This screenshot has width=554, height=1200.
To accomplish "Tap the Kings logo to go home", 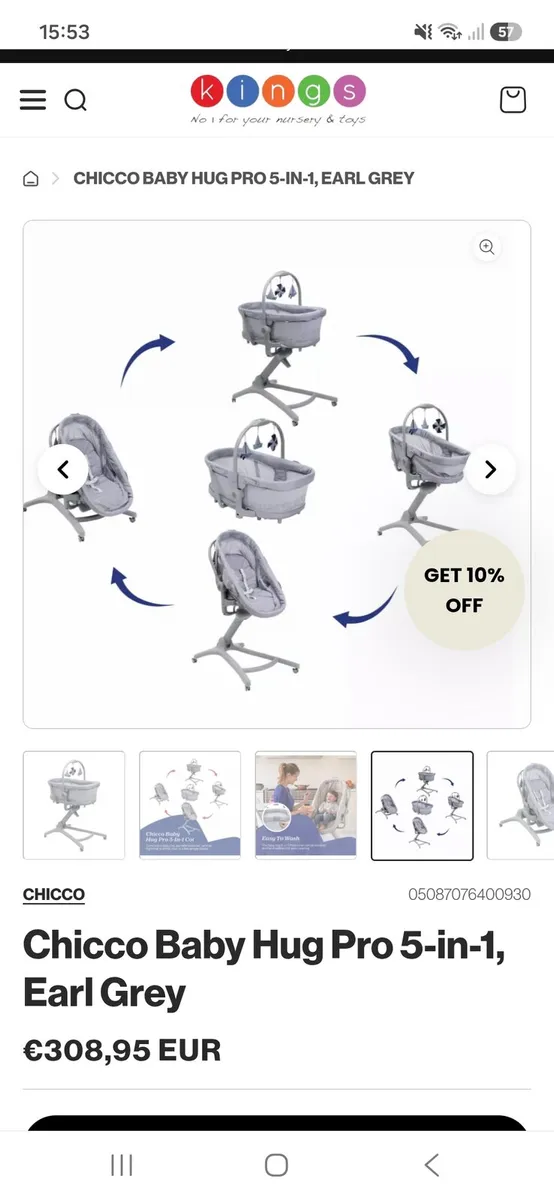I will point(278,100).
